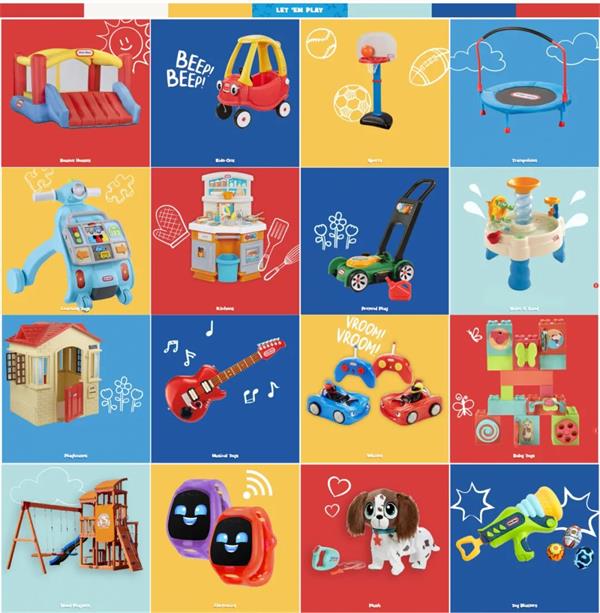View the Wood Playsets swing set tile
The height and width of the screenshot is (613, 600).
tap(75, 536)
